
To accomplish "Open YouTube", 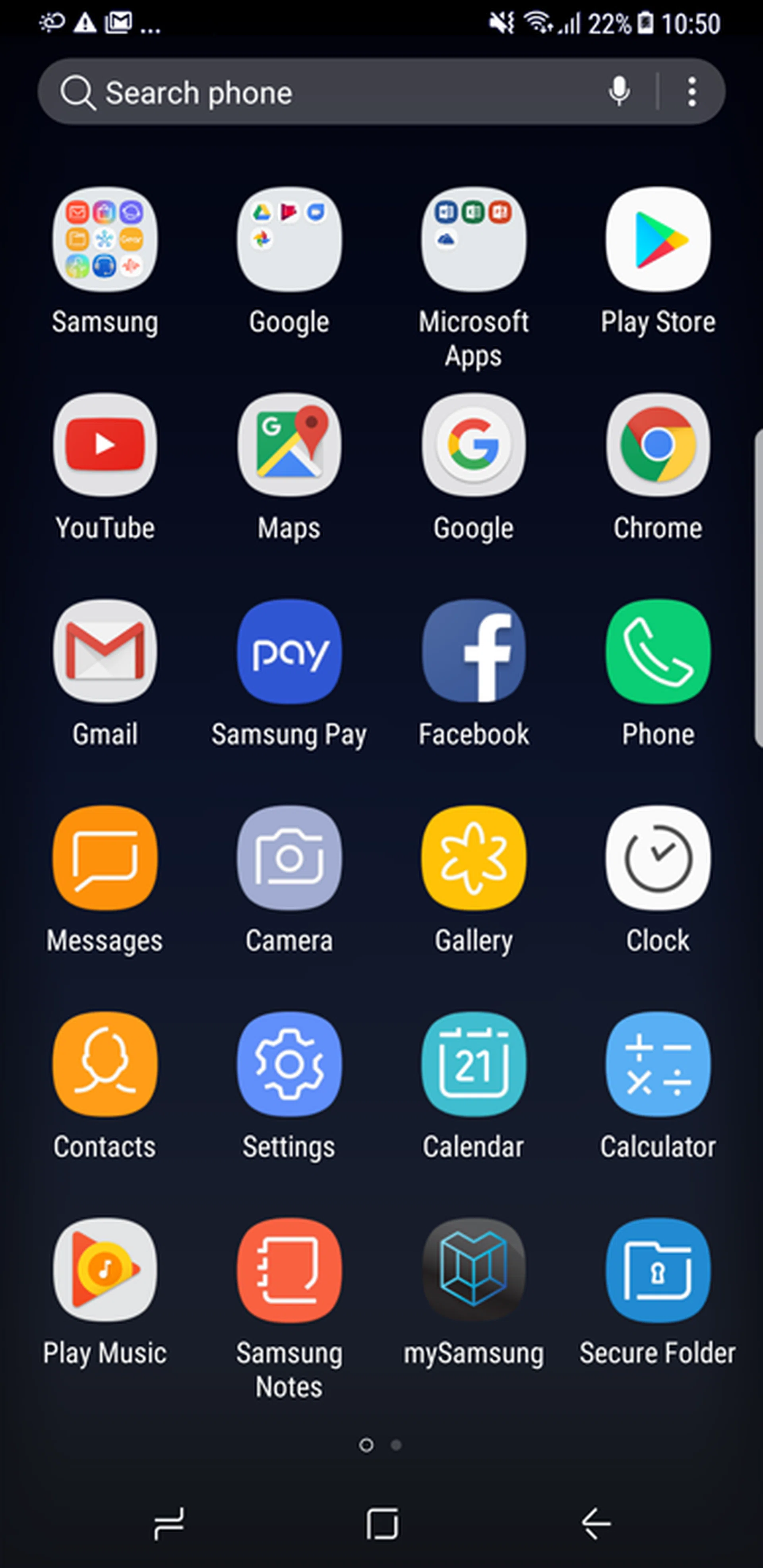I will point(105,446).
